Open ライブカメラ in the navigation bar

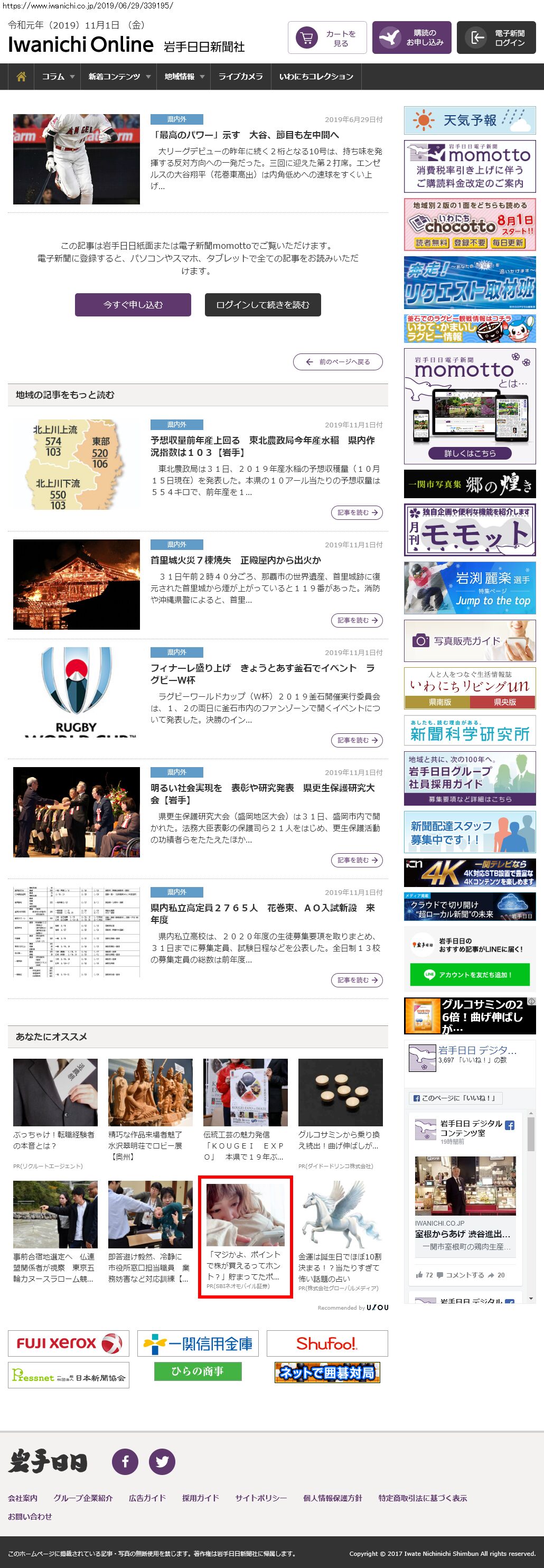240,77
